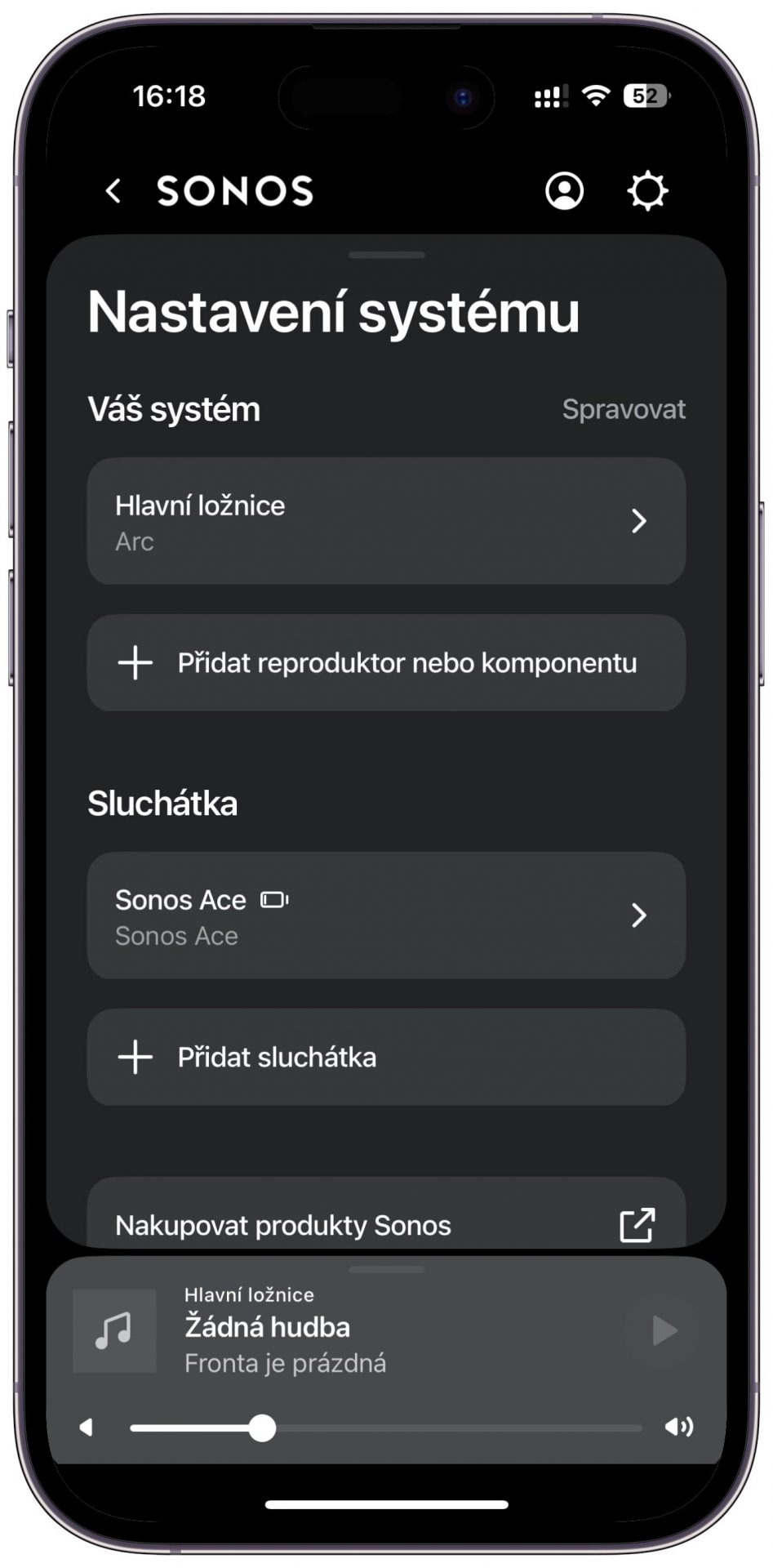Set volume on the bottom slider

pyautogui.click(x=386, y=1428)
